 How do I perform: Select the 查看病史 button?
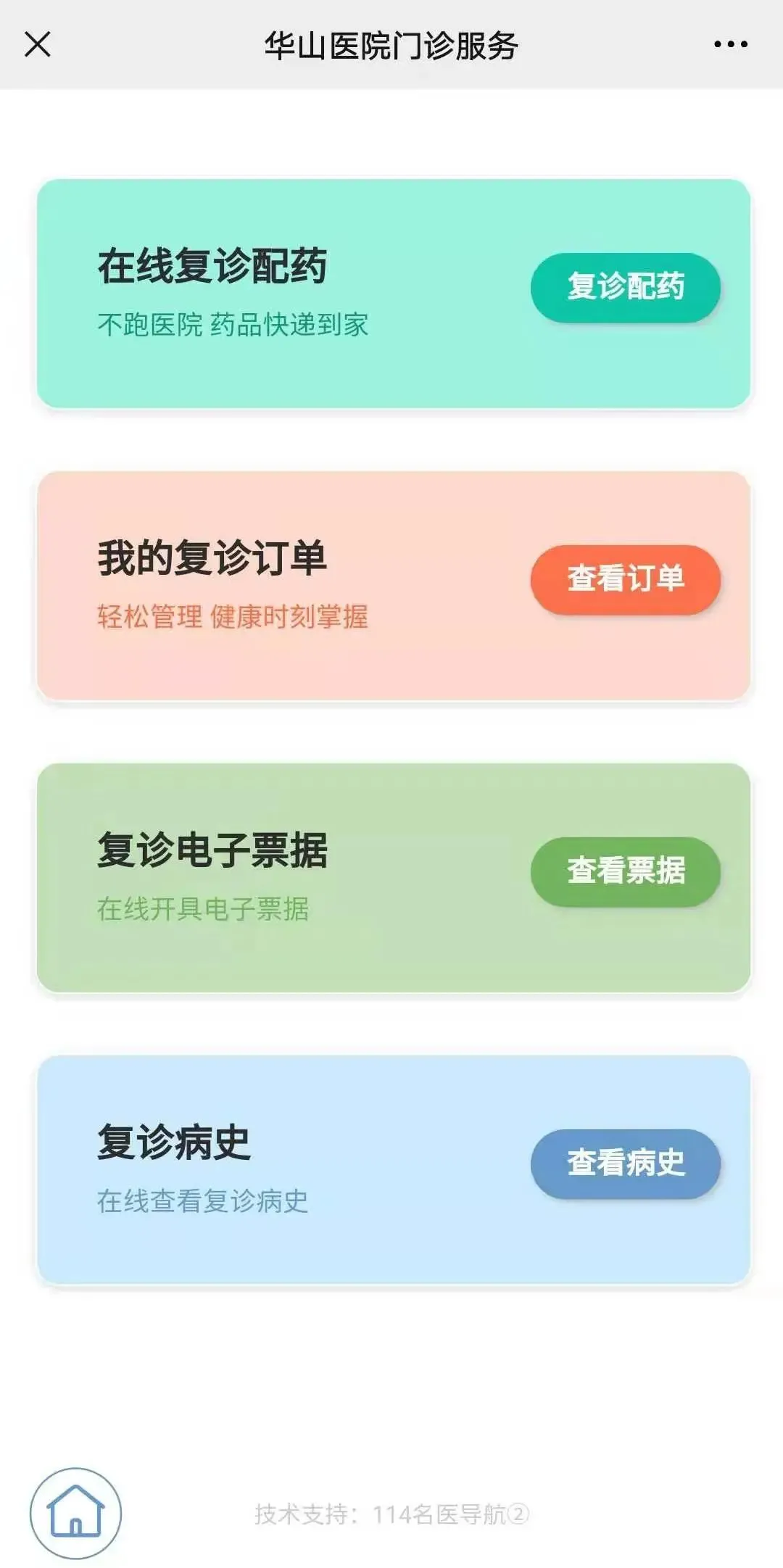626,1163
